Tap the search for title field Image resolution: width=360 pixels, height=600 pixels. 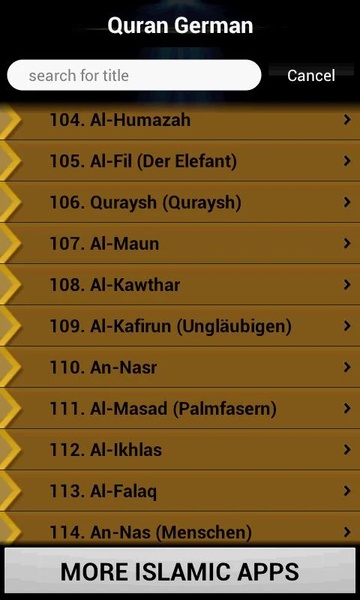(x=134, y=75)
